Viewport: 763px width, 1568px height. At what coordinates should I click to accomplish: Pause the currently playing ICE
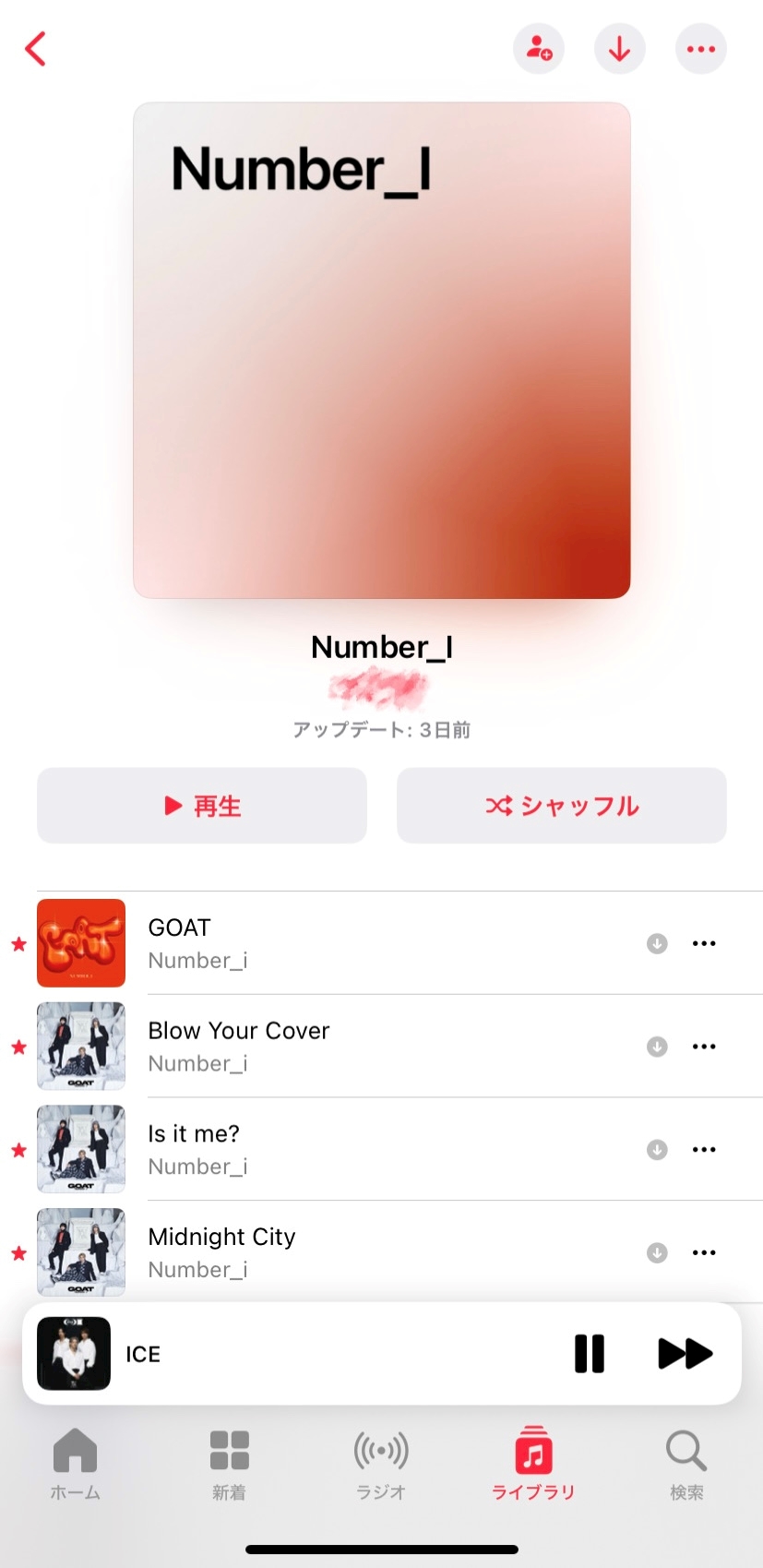590,1354
